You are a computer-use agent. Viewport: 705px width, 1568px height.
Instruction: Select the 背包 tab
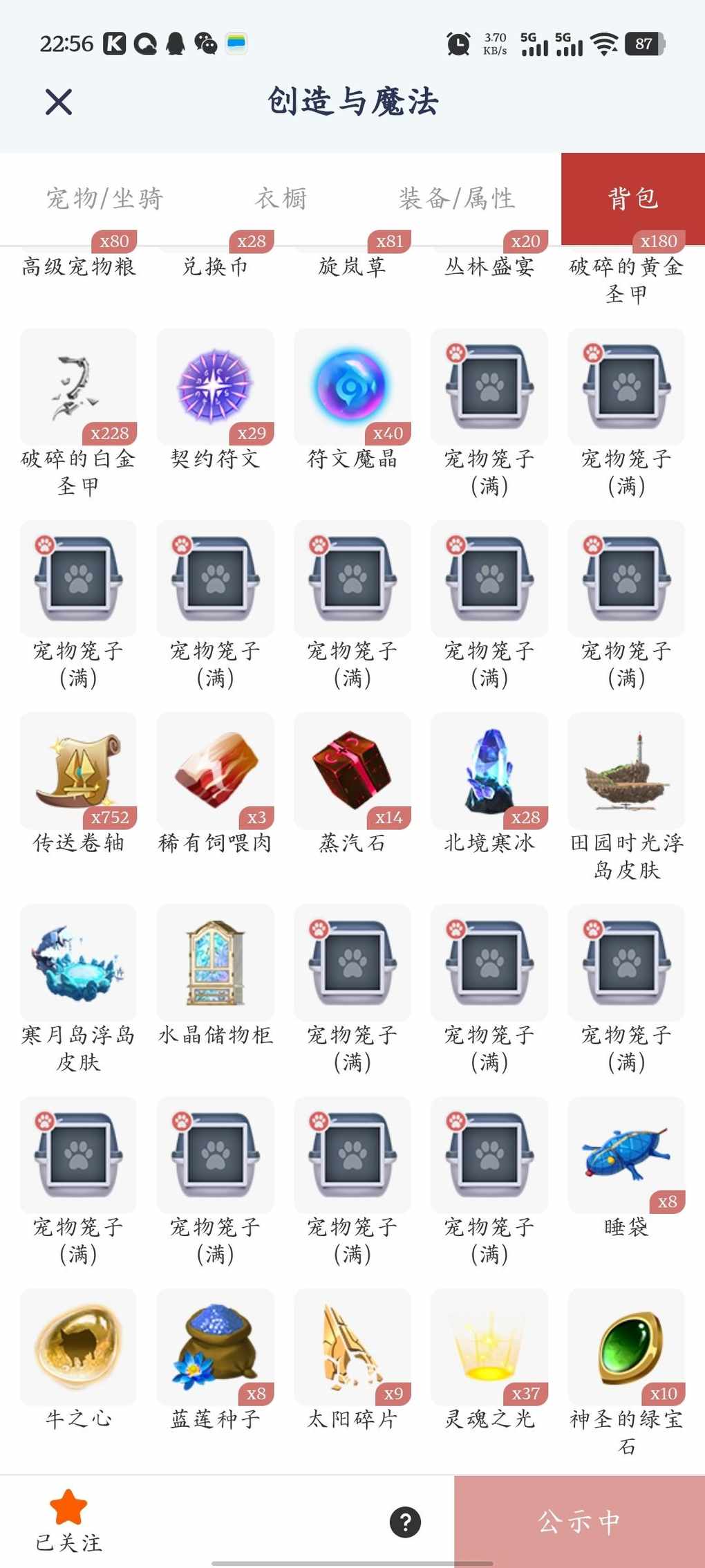tap(632, 199)
